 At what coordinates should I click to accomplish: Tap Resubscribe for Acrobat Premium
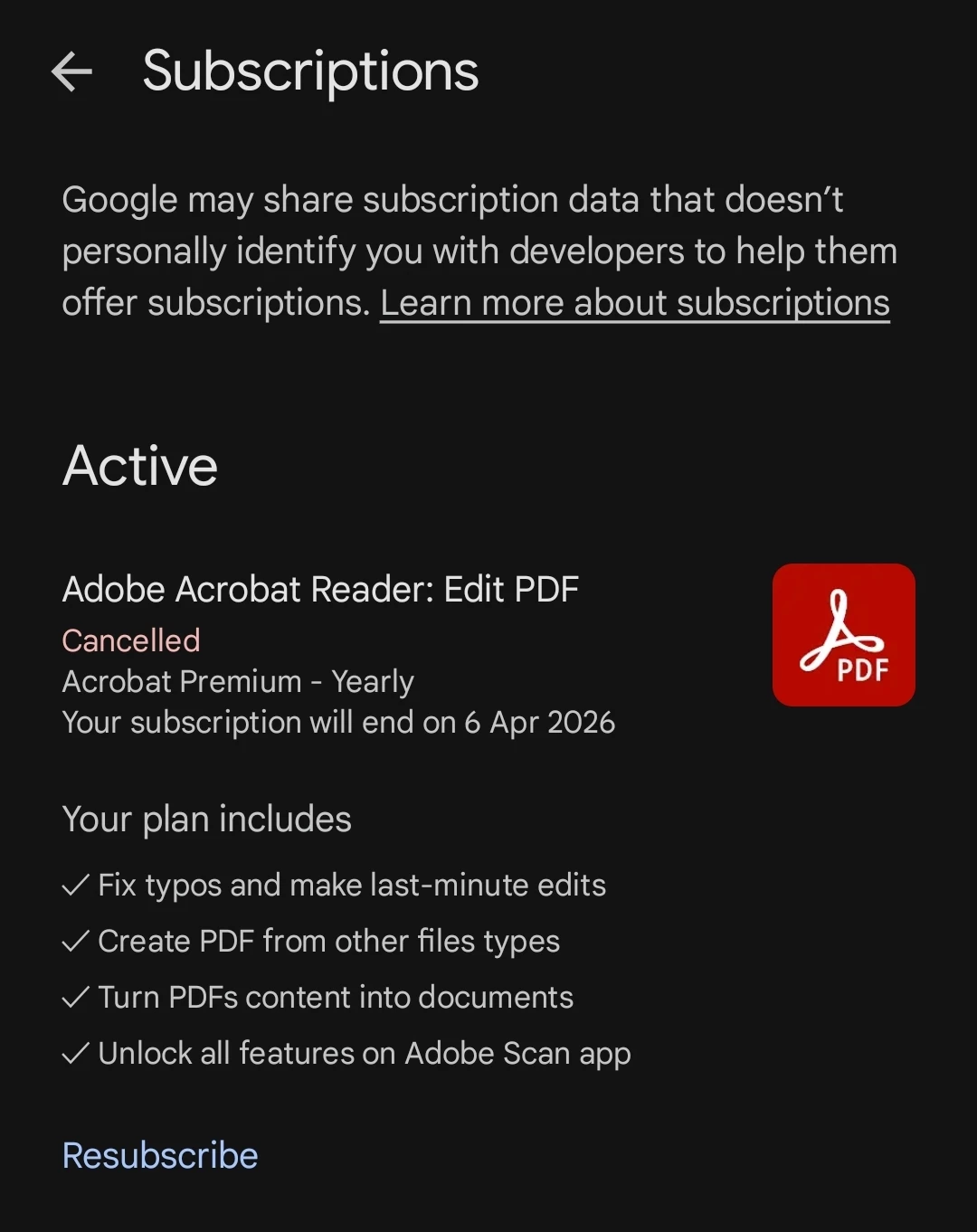point(160,1155)
